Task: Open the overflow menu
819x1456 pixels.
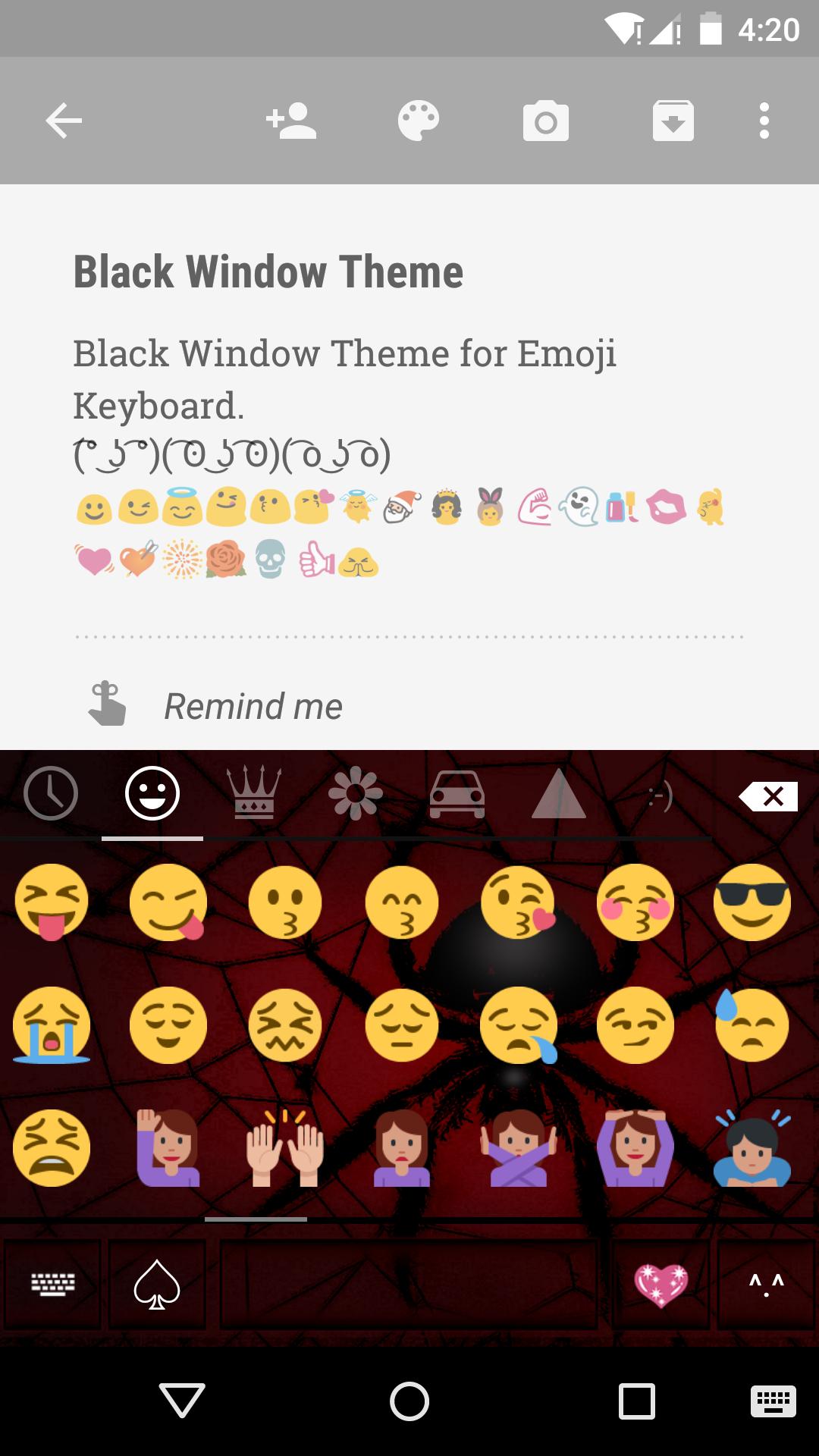Action: click(x=763, y=120)
